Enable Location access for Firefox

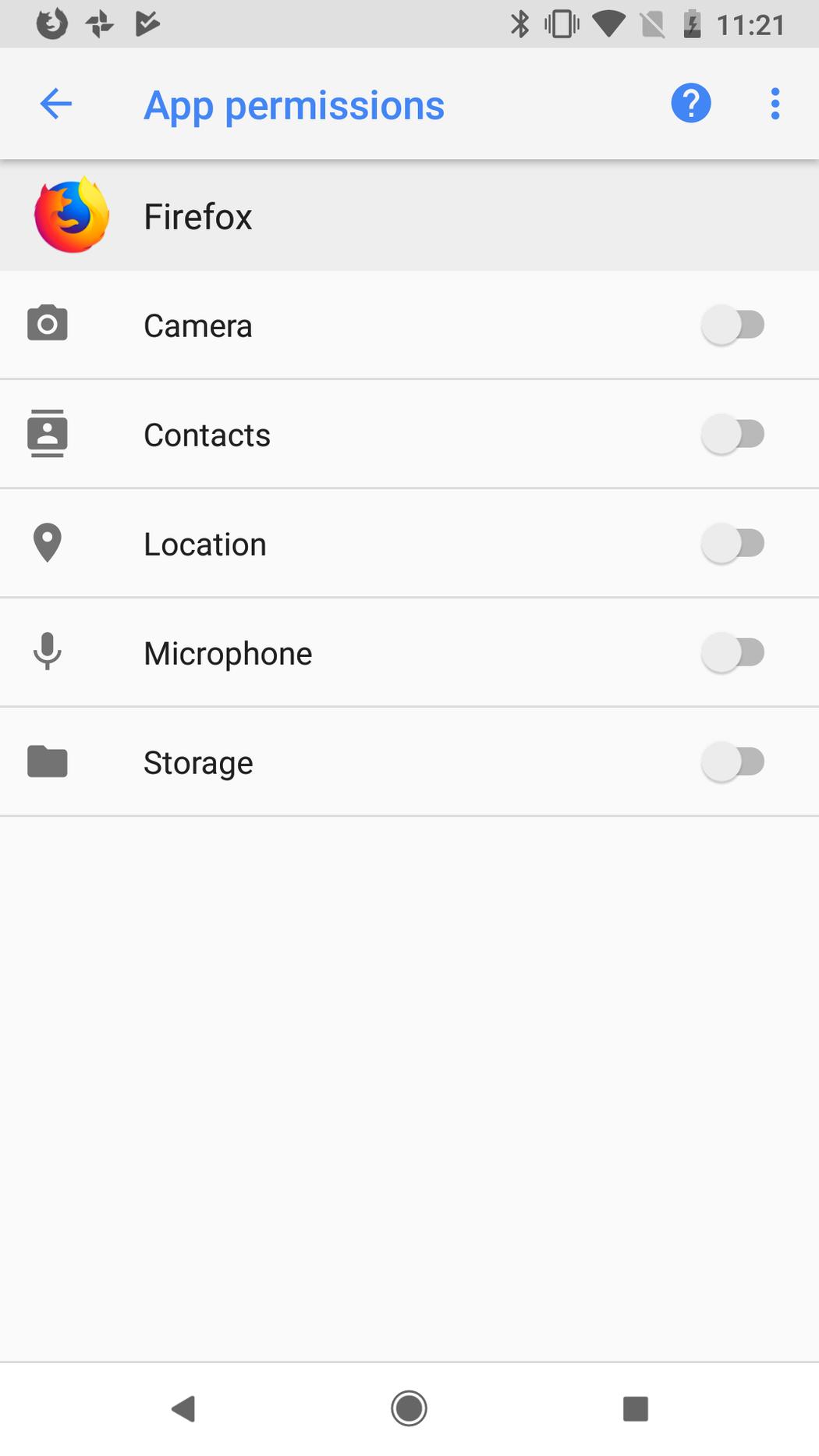tap(734, 543)
